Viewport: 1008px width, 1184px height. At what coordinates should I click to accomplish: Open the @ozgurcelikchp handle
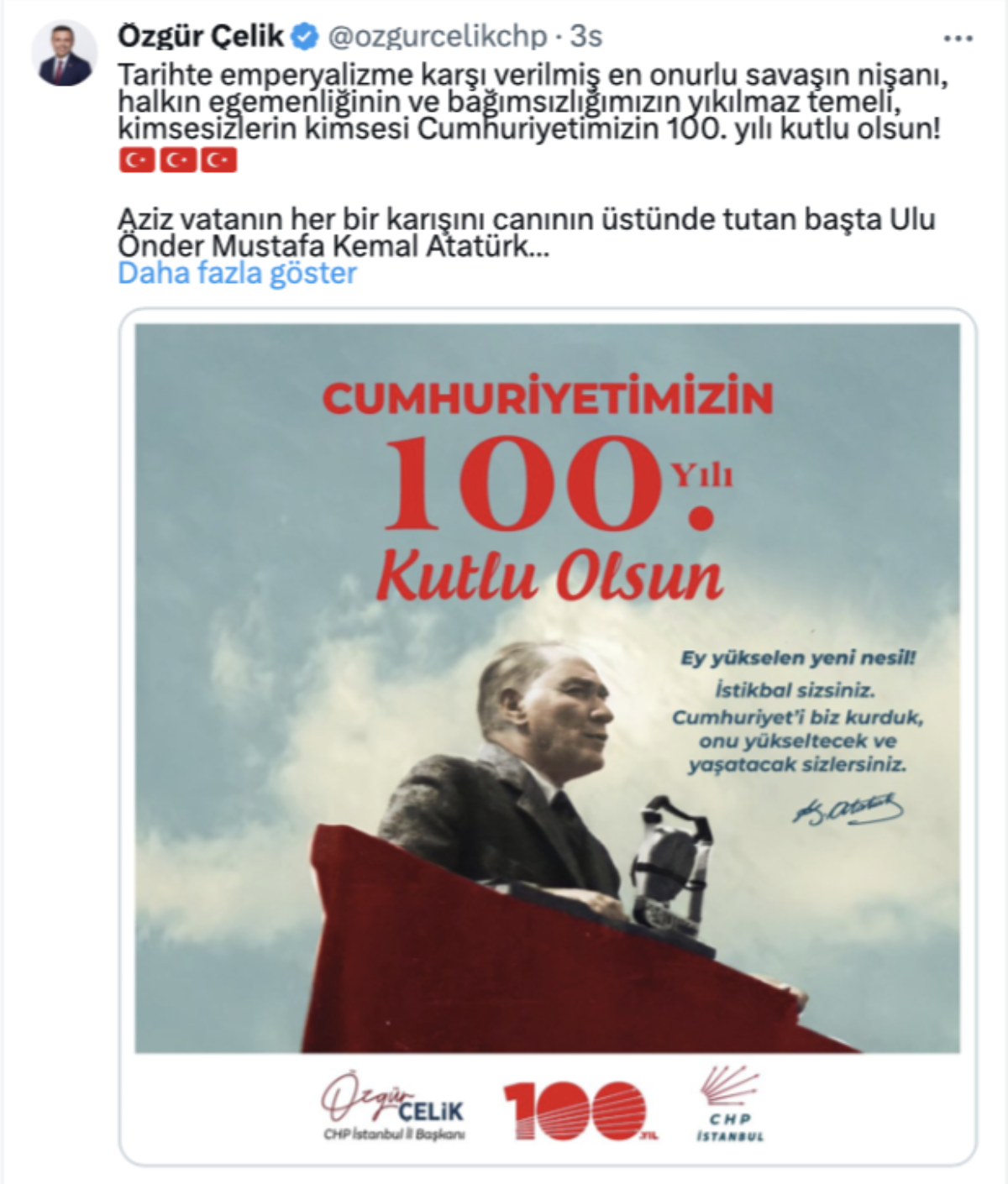pos(437,36)
